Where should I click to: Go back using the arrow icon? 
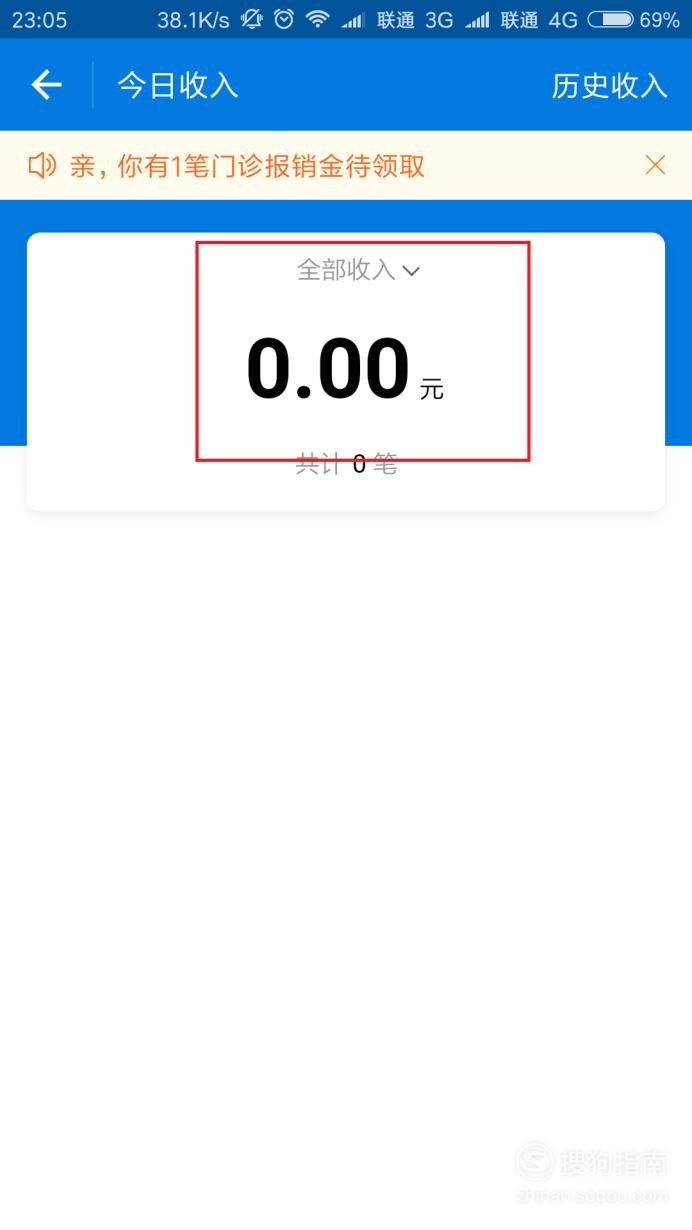[47, 85]
